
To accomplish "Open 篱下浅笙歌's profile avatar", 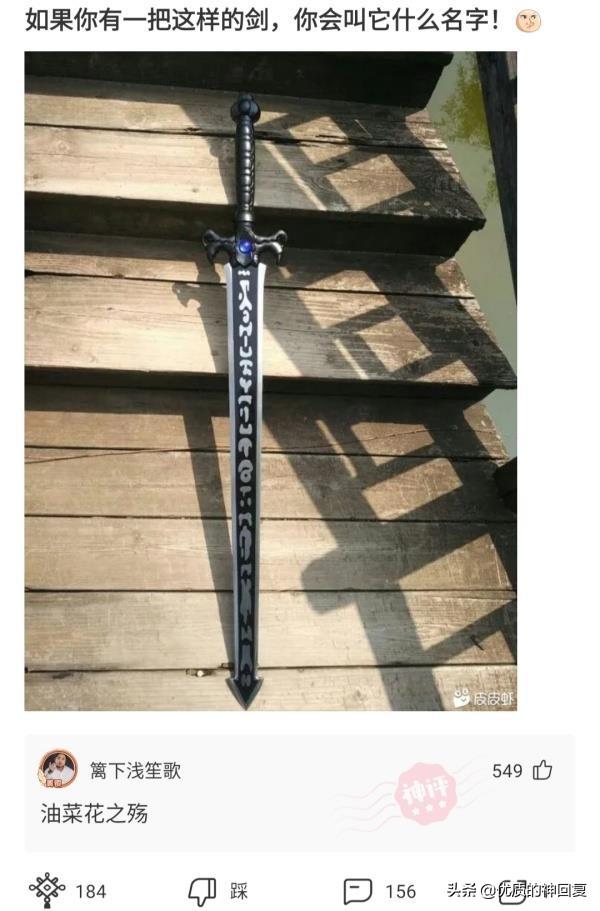I will click(x=57, y=769).
